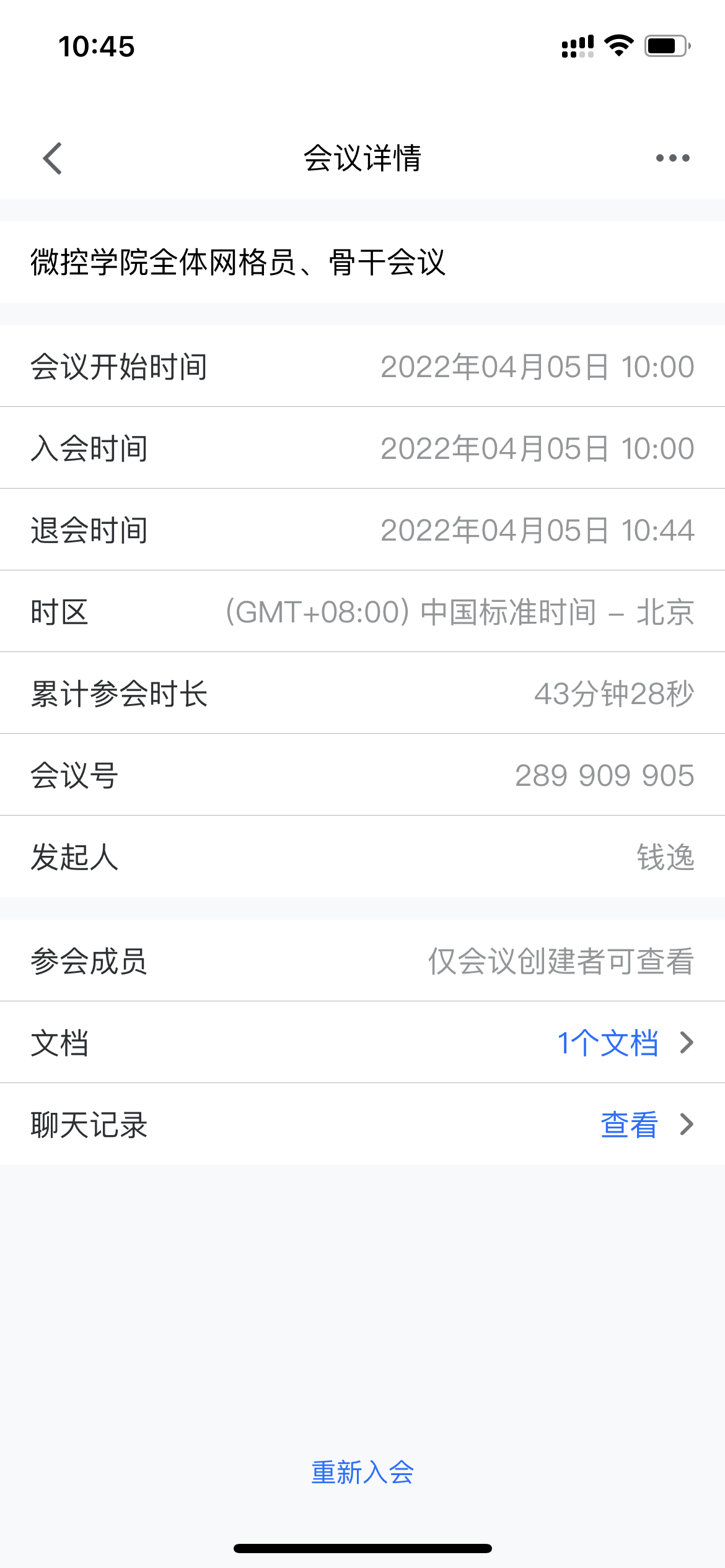Go back from meeting details
The width and height of the screenshot is (725, 1568).
click(53, 159)
